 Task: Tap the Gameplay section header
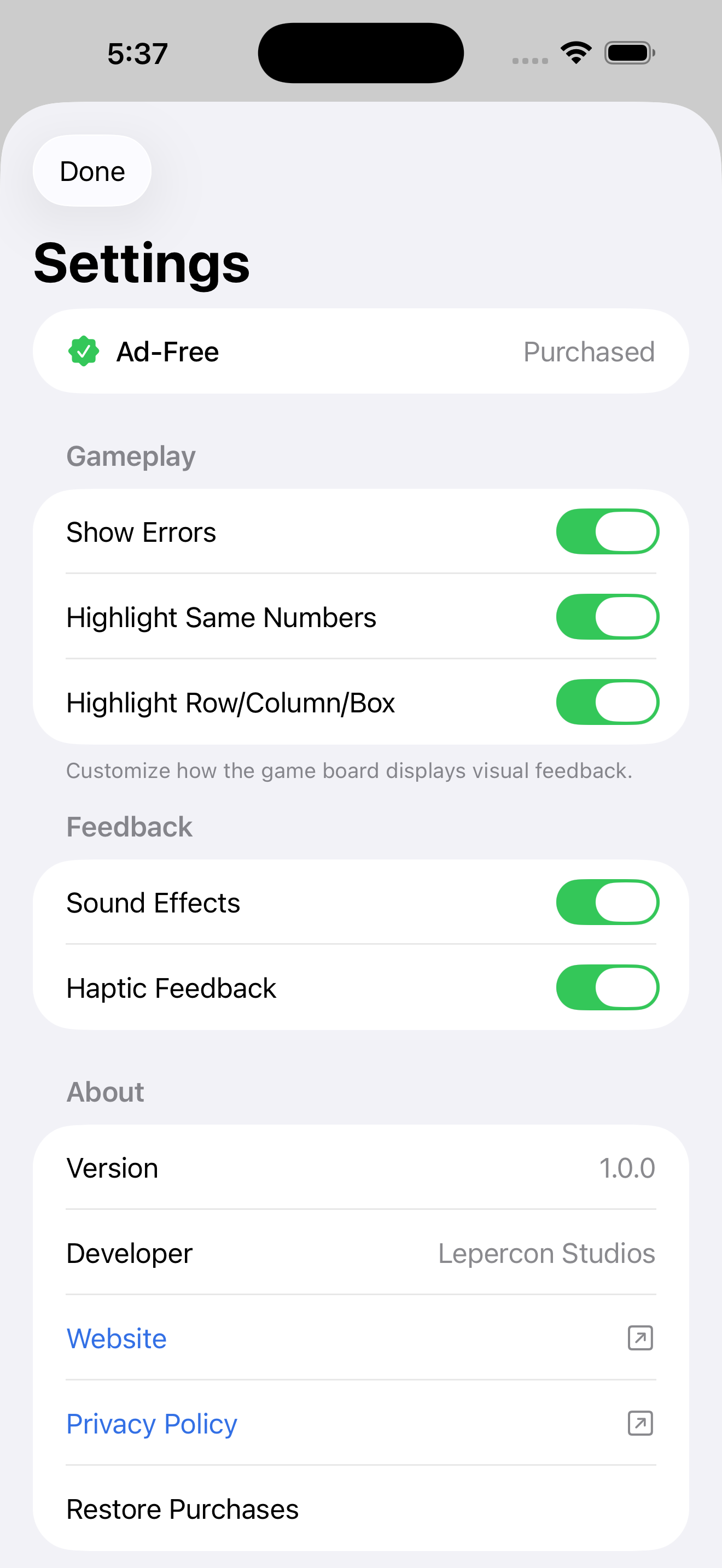(x=131, y=455)
